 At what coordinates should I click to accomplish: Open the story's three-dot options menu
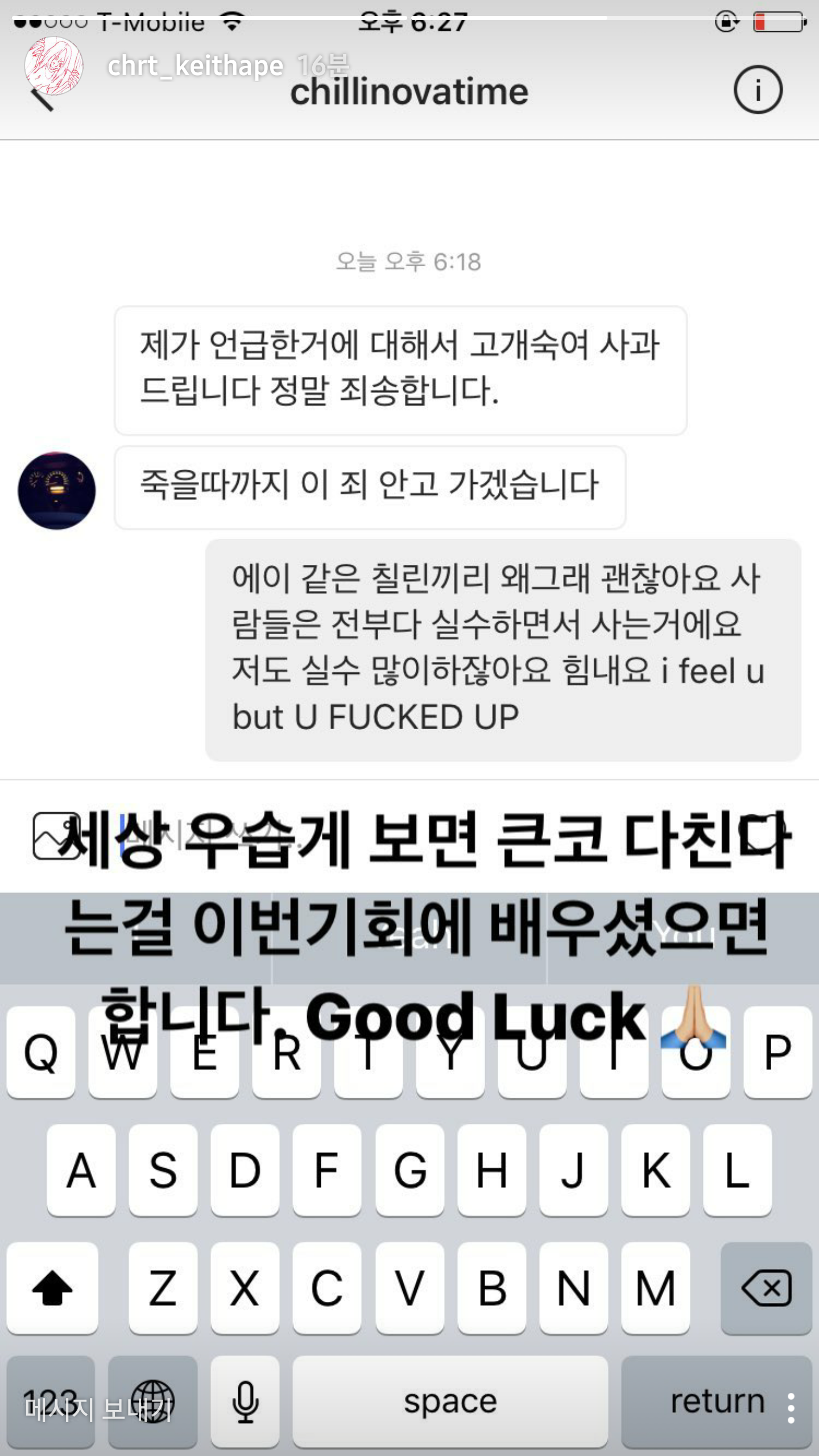(791, 1409)
